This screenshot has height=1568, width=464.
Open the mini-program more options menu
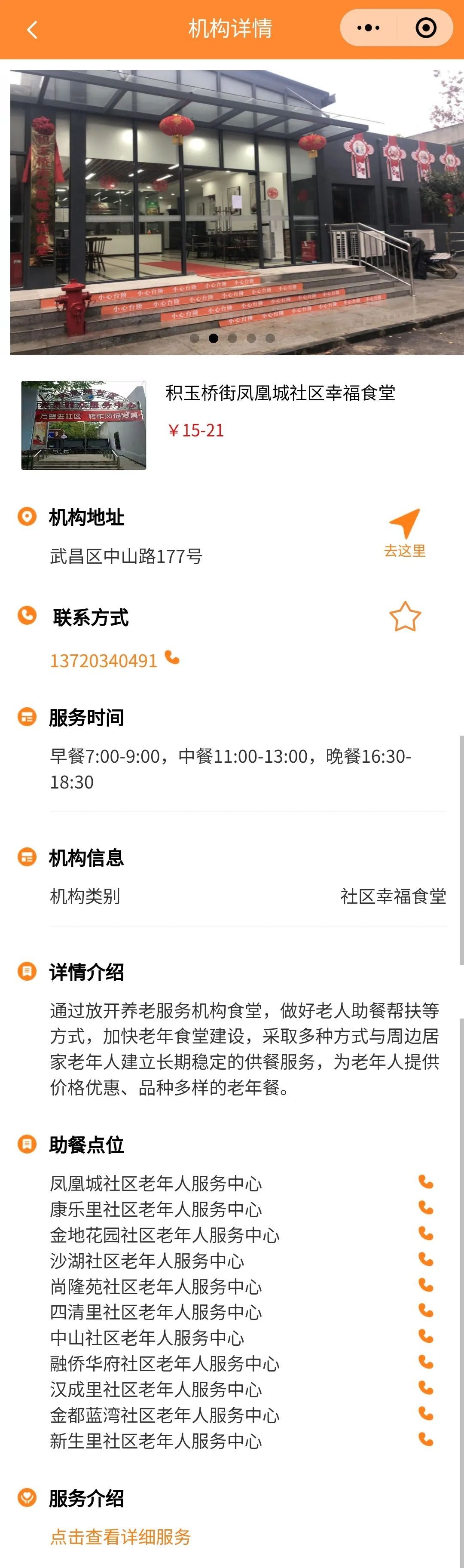point(369,28)
